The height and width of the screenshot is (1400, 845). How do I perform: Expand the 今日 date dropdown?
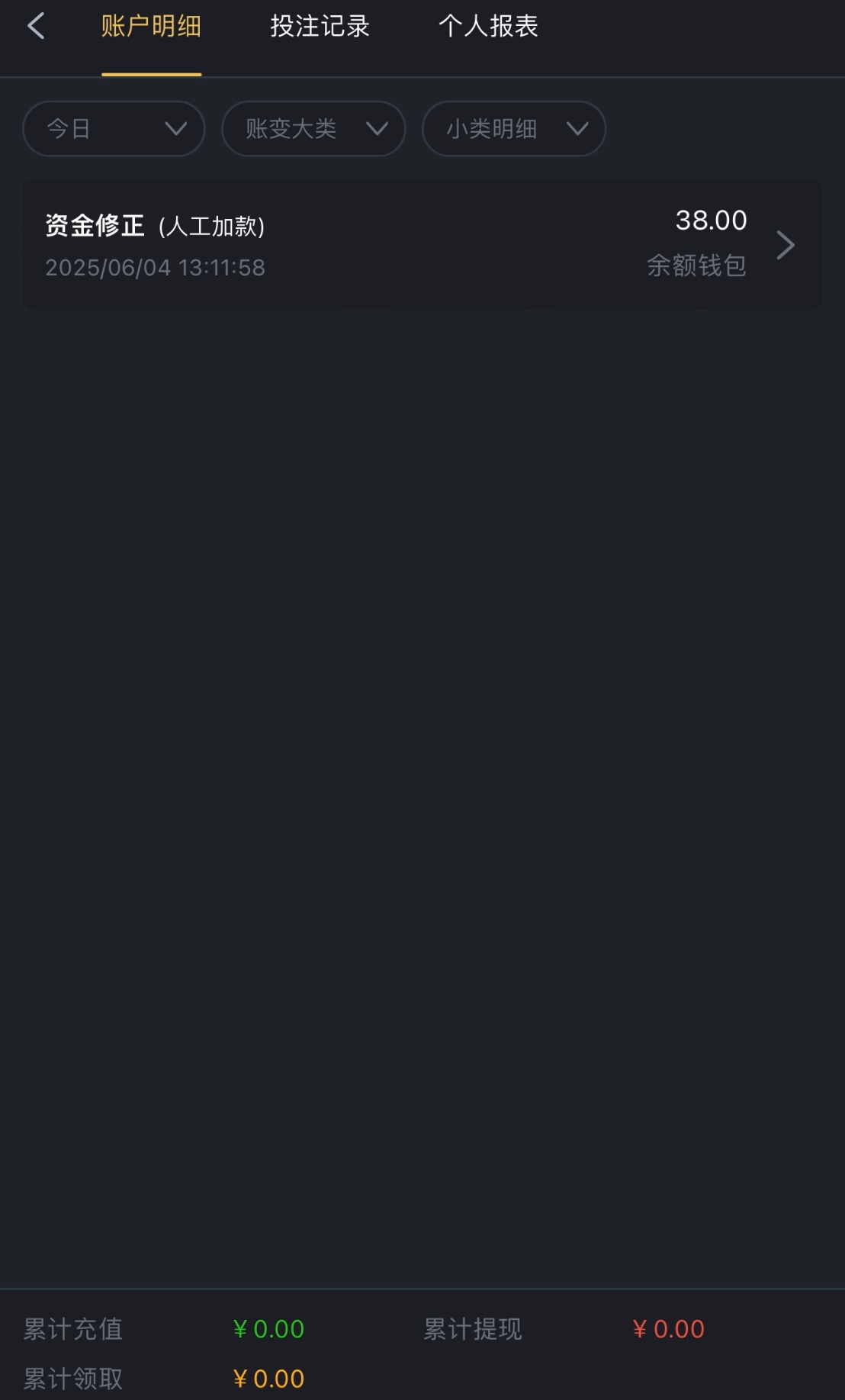pyautogui.click(x=114, y=129)
